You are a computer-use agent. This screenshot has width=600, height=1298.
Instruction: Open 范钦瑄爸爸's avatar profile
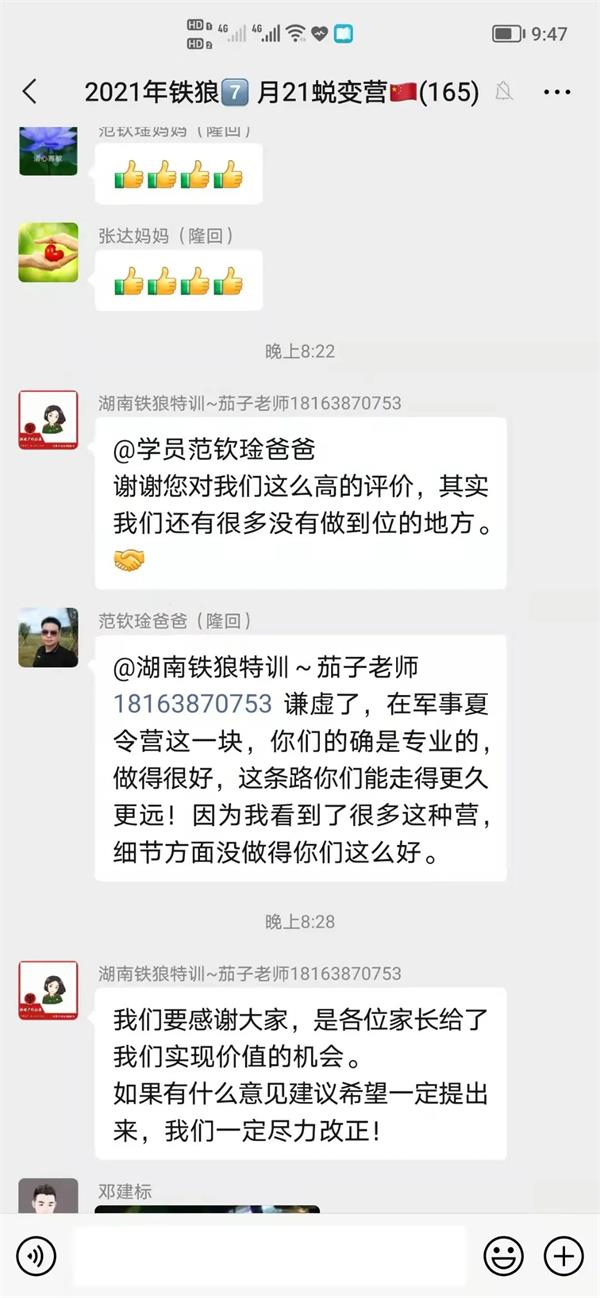click(x=48, y=638)
